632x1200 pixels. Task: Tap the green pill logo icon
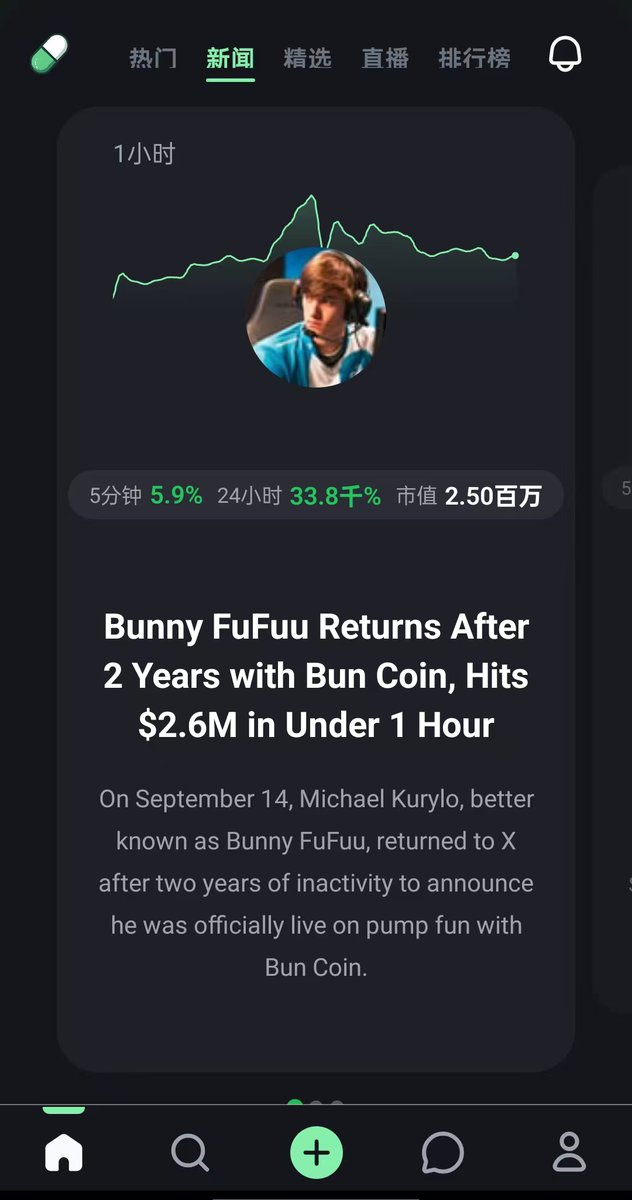[x=49, y=54]
